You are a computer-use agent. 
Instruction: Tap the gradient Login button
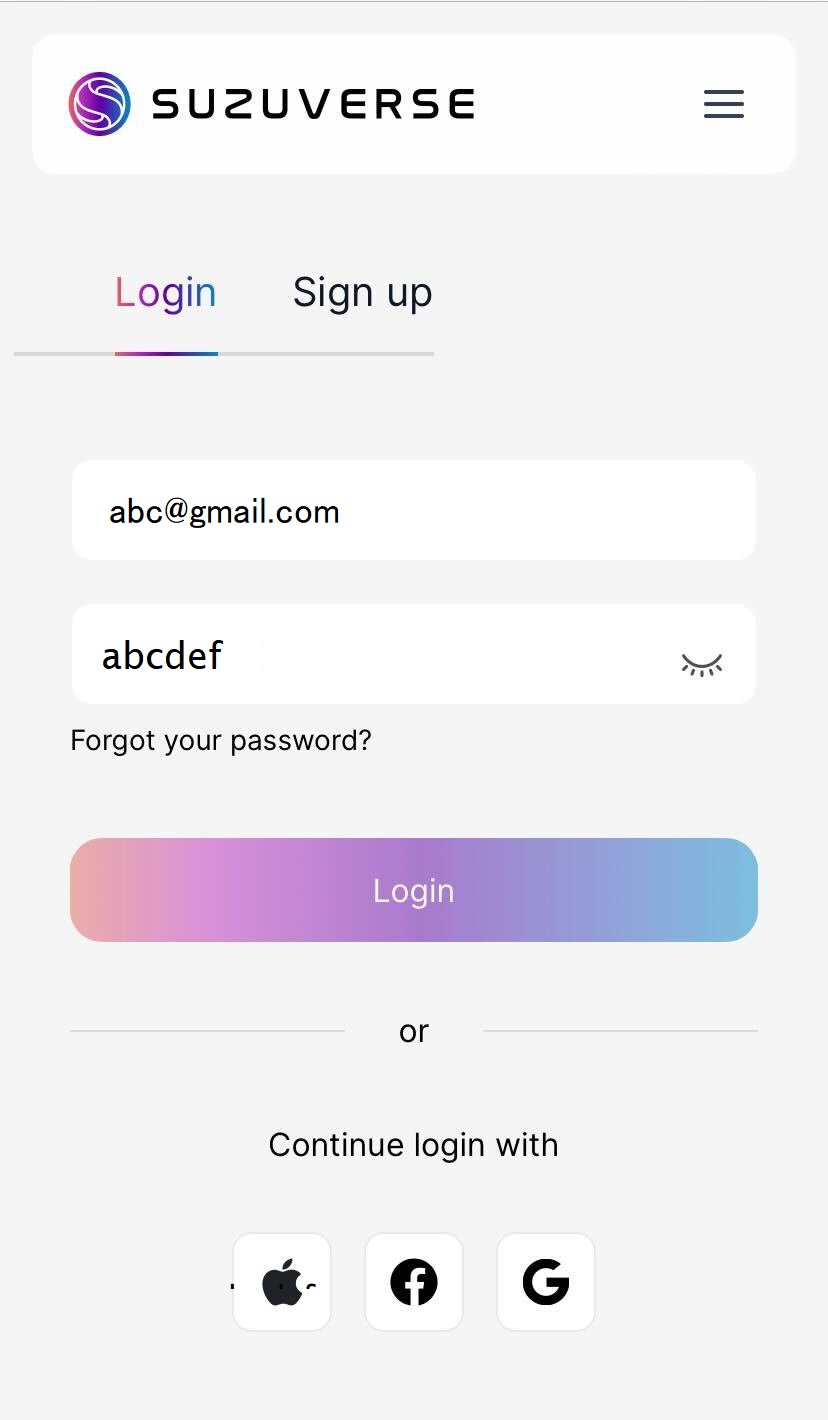coord(413,890)
